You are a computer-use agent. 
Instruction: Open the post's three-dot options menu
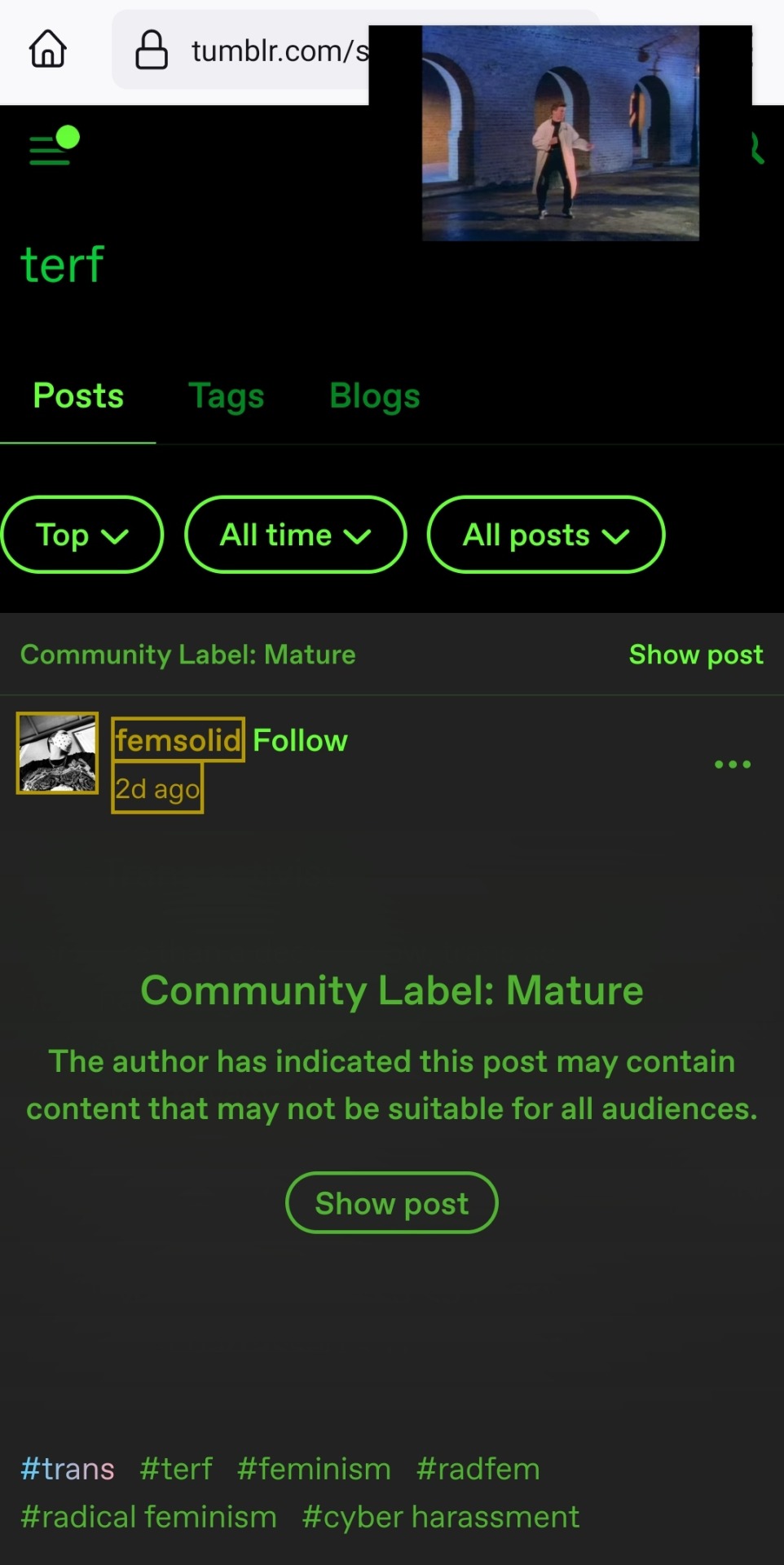tap(732, 764)
